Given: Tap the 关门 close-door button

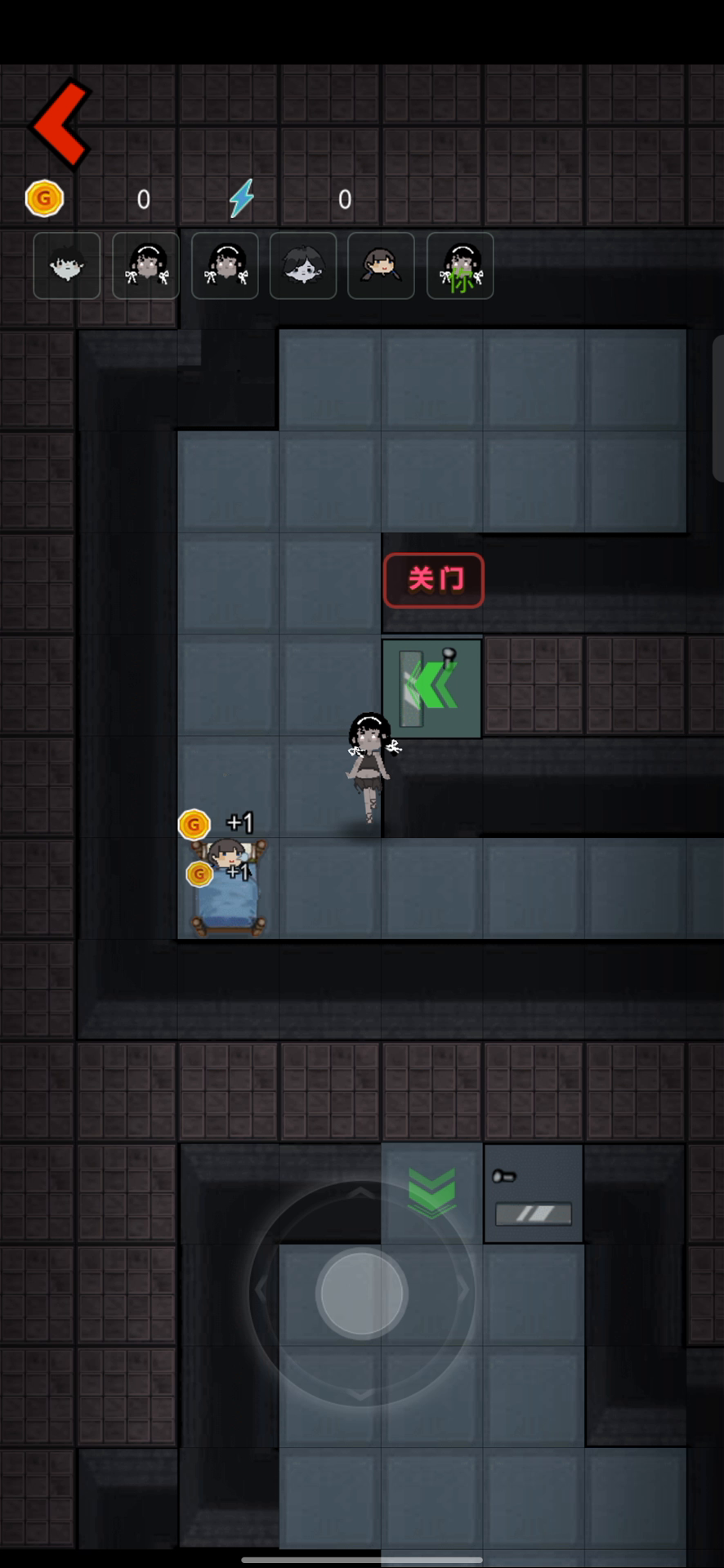Looking at the screenshot, I should tap(434, 581).
